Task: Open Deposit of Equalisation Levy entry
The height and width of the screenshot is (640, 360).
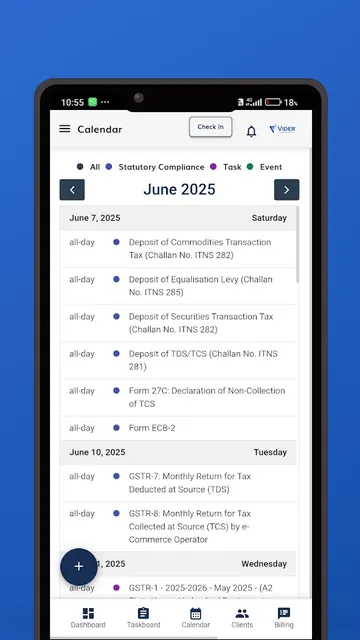Action: [x=178, y=286]
